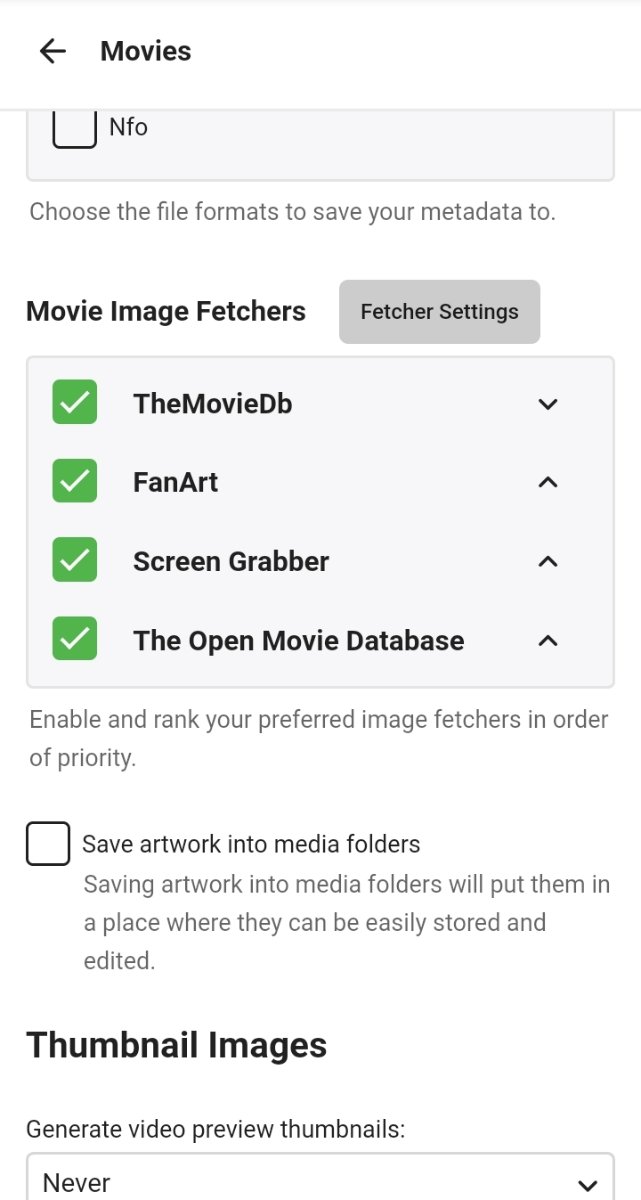Image resolution: width=641 pixels, height=1200 pixels.
Task: Disable The Open Movie Database fetcher
Action: click(74, 639)
